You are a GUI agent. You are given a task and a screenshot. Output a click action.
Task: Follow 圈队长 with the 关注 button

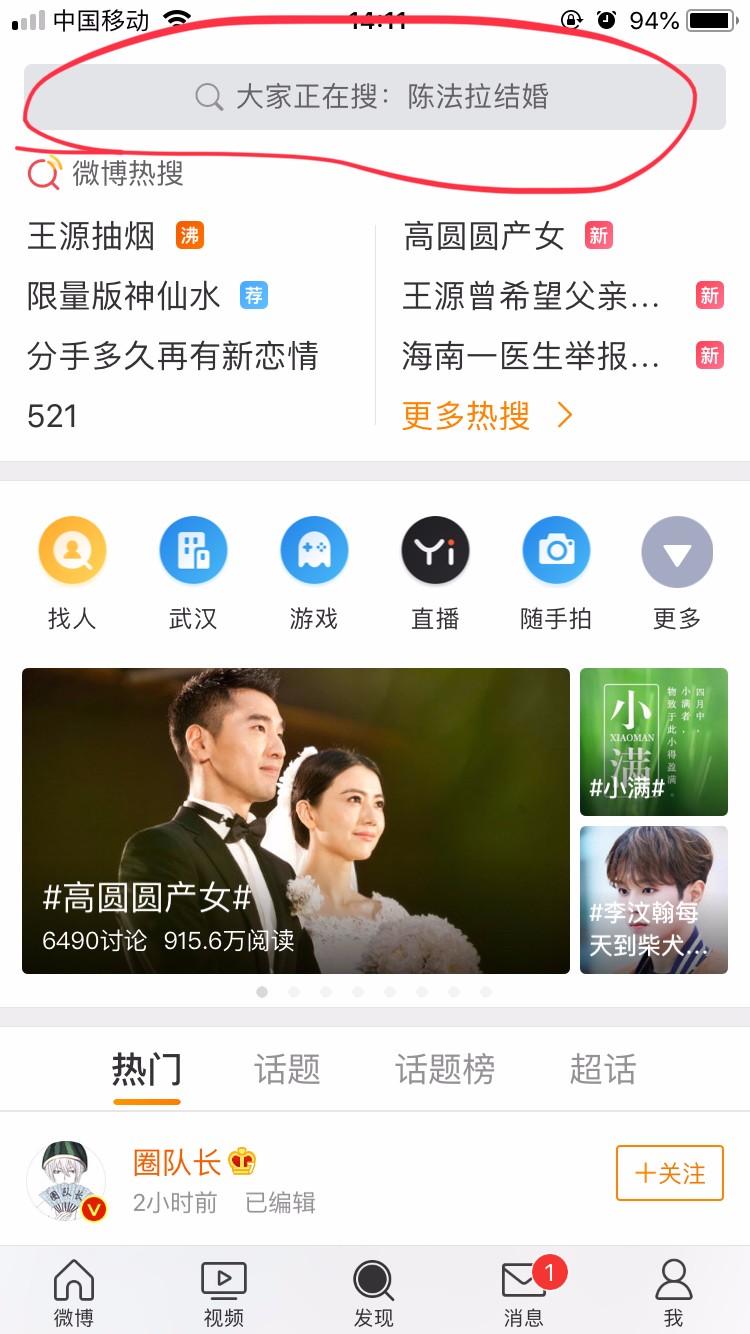[670, 1173]
